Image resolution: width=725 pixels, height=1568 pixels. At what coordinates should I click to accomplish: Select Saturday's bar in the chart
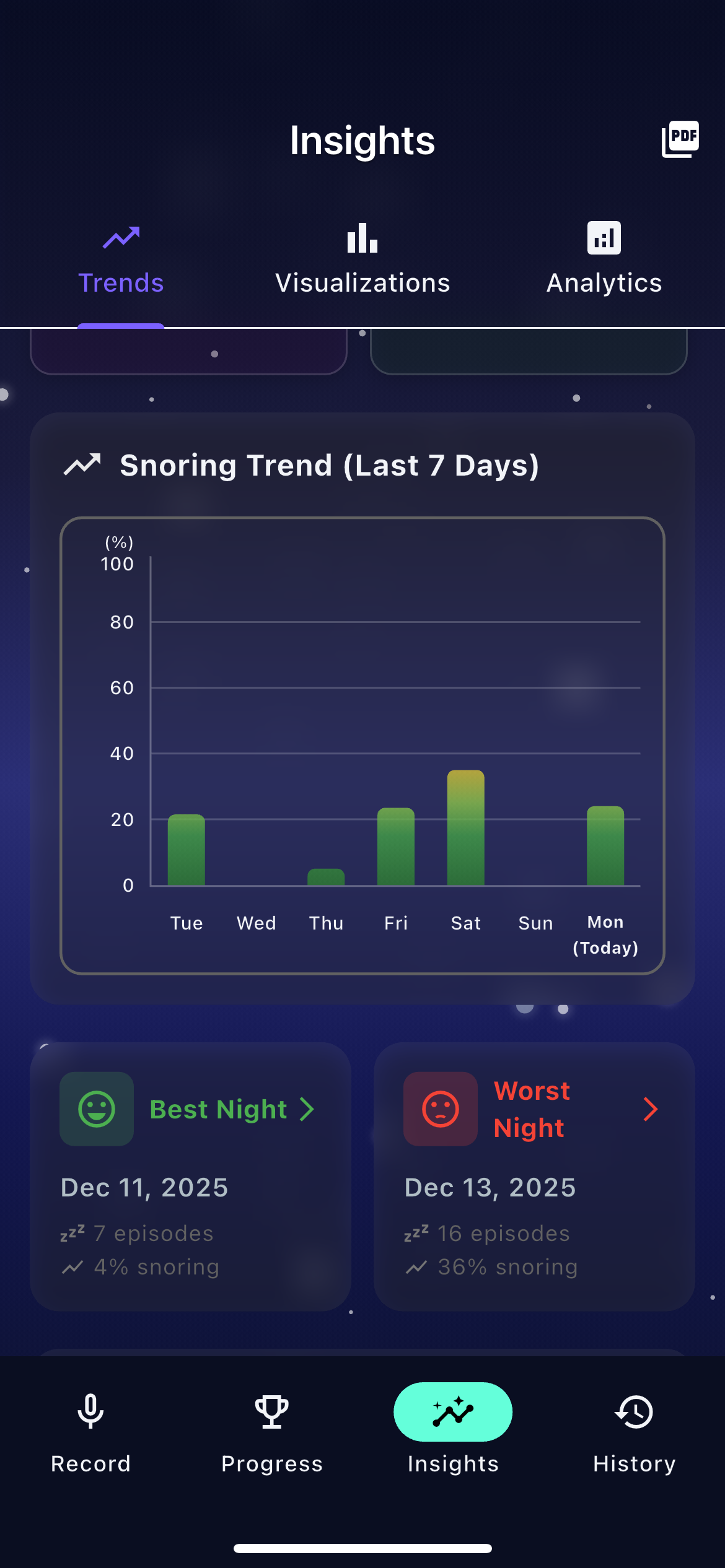click(x=465, y=830)
